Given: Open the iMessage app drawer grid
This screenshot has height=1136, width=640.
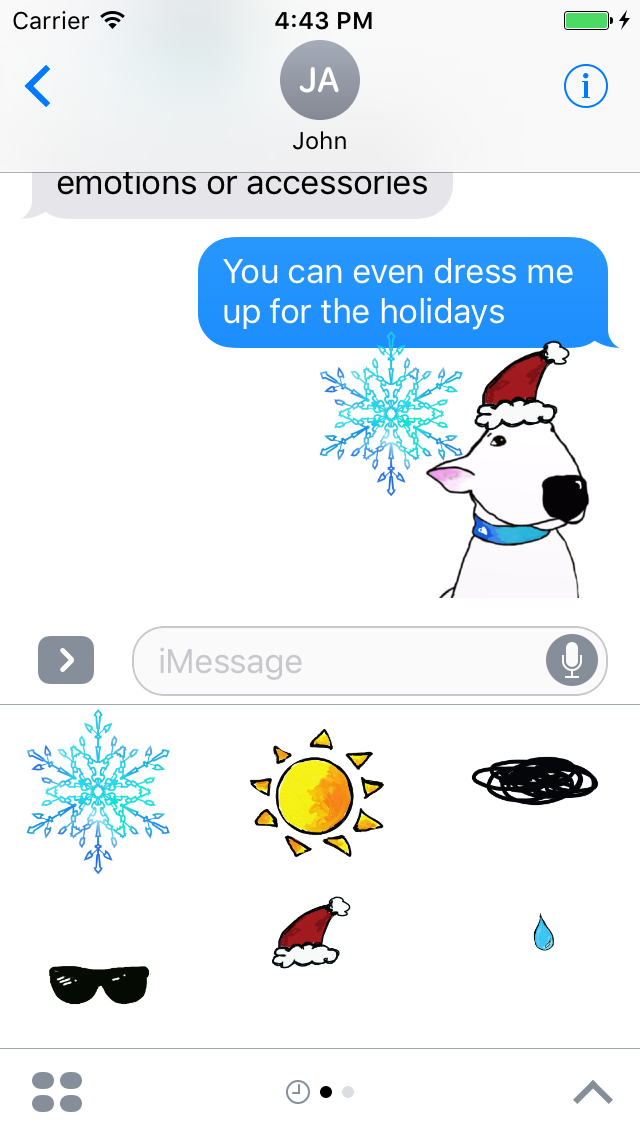Looking at the screenshot, I should pos(57,1092).
